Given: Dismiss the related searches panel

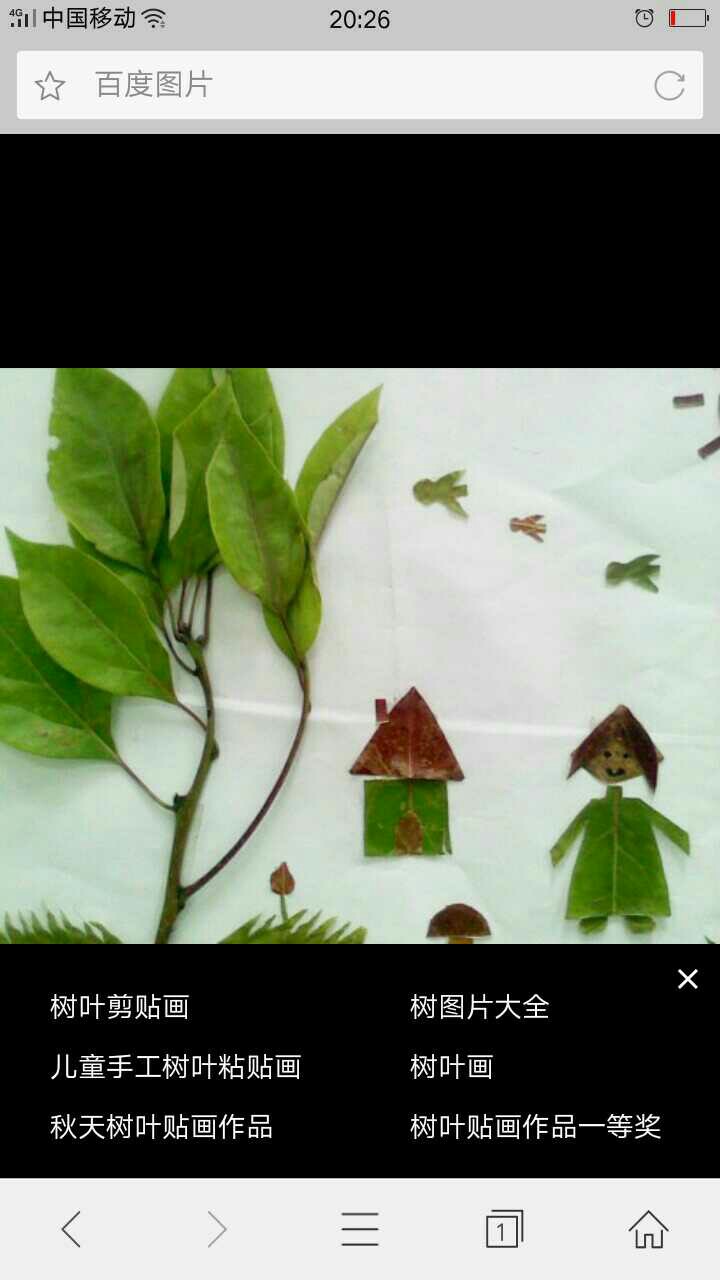Looking at the screenshot, I should 687,979.
